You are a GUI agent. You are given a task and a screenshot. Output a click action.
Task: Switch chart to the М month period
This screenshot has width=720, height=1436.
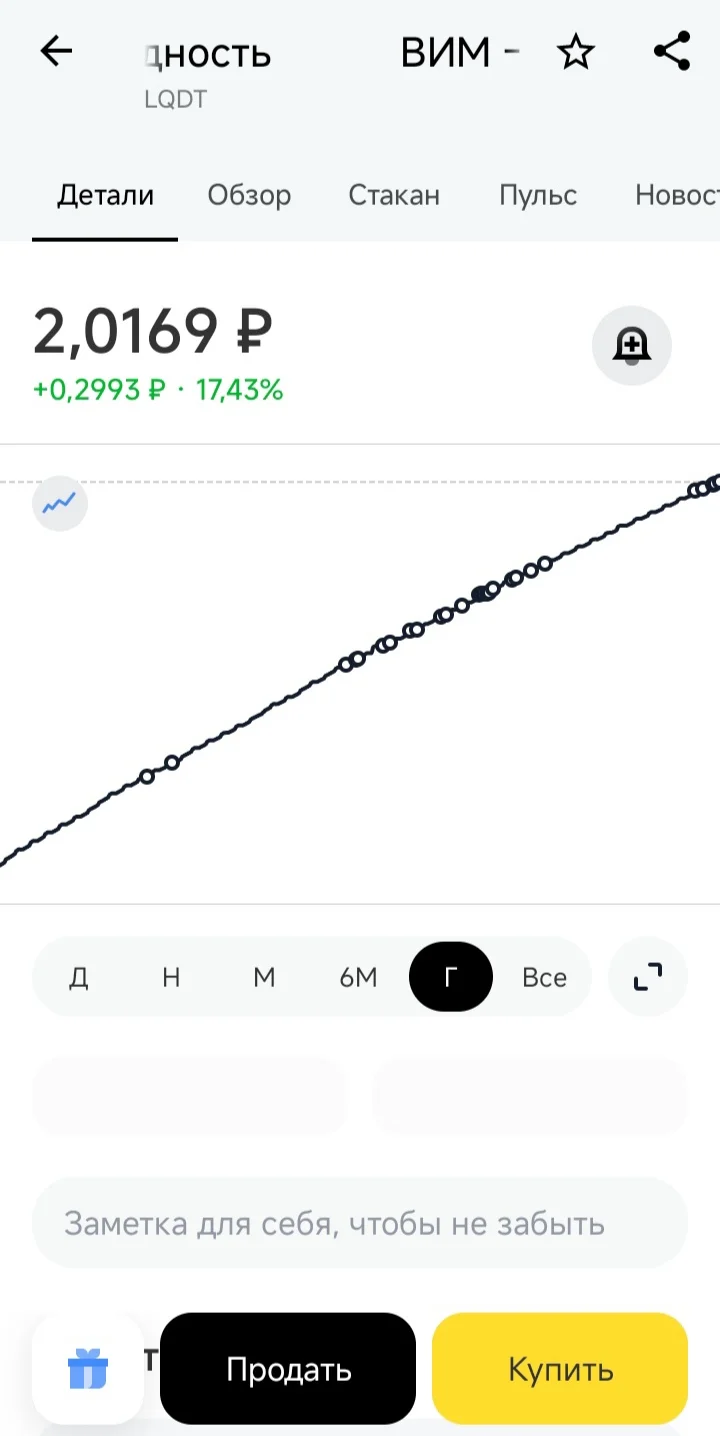coord(264,977)
